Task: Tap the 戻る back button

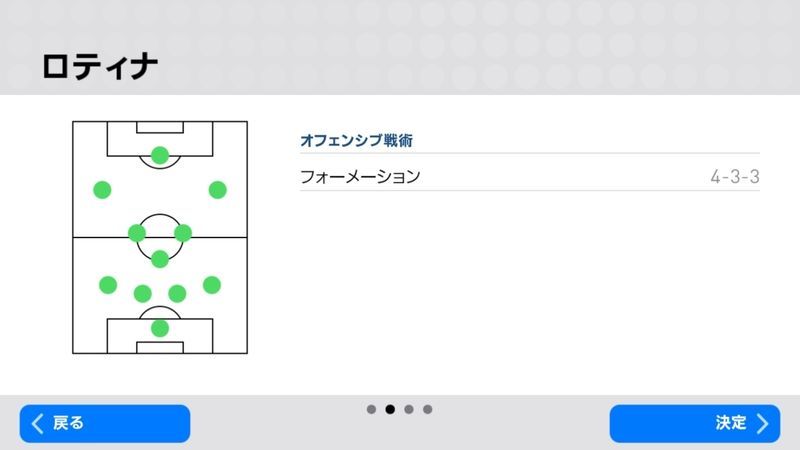Action: click(104, 423)
